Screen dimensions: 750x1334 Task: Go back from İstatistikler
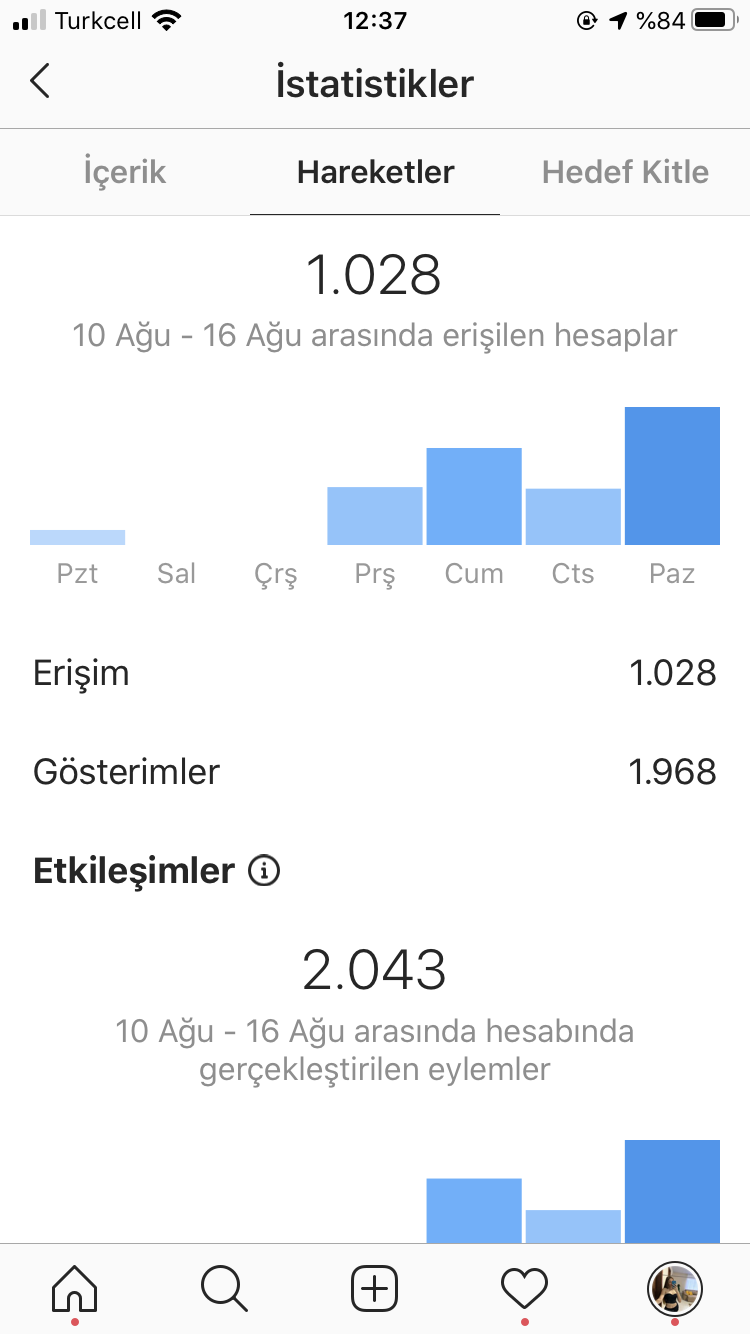click(x=40, y=82)
